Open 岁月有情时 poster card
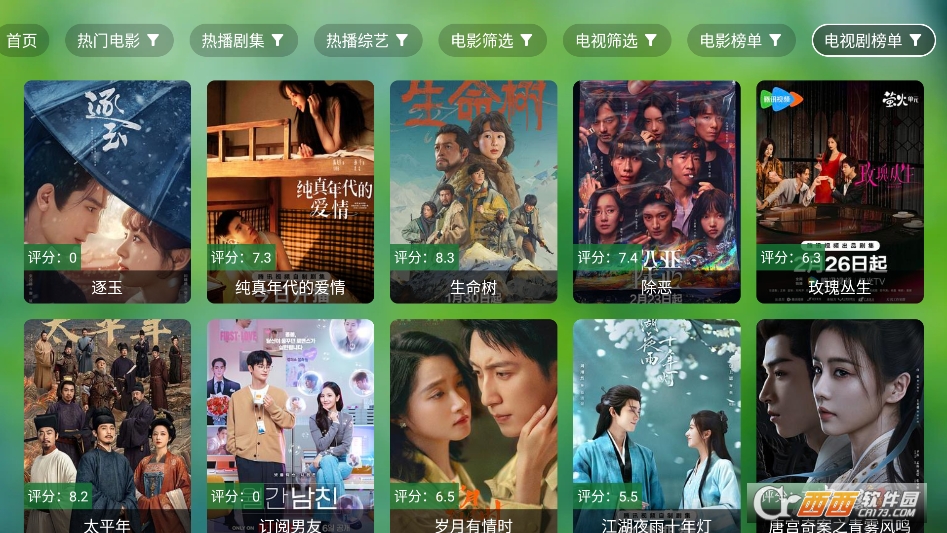 473,425
